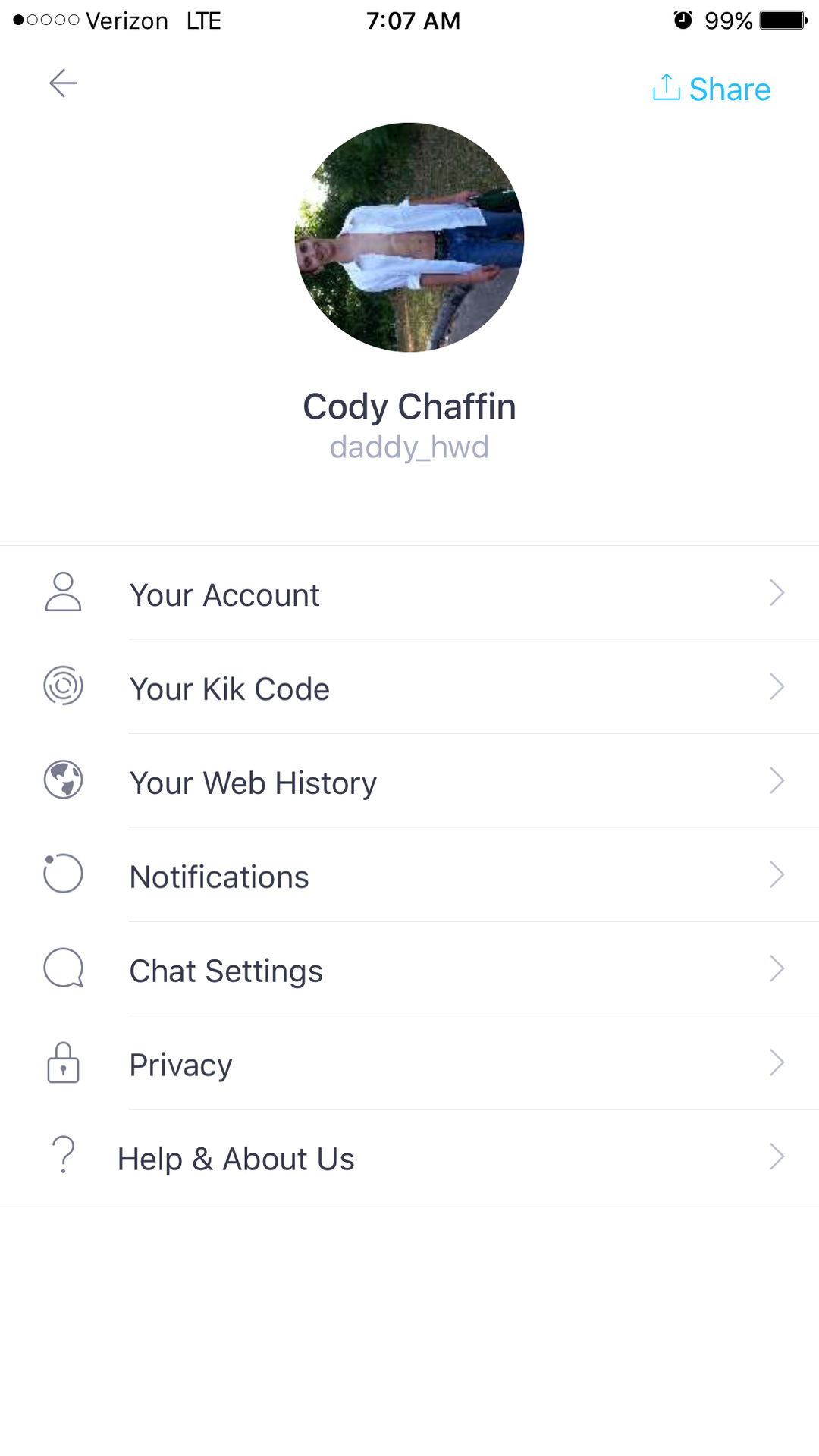Select the Privacy row

tap(409, 1064)
